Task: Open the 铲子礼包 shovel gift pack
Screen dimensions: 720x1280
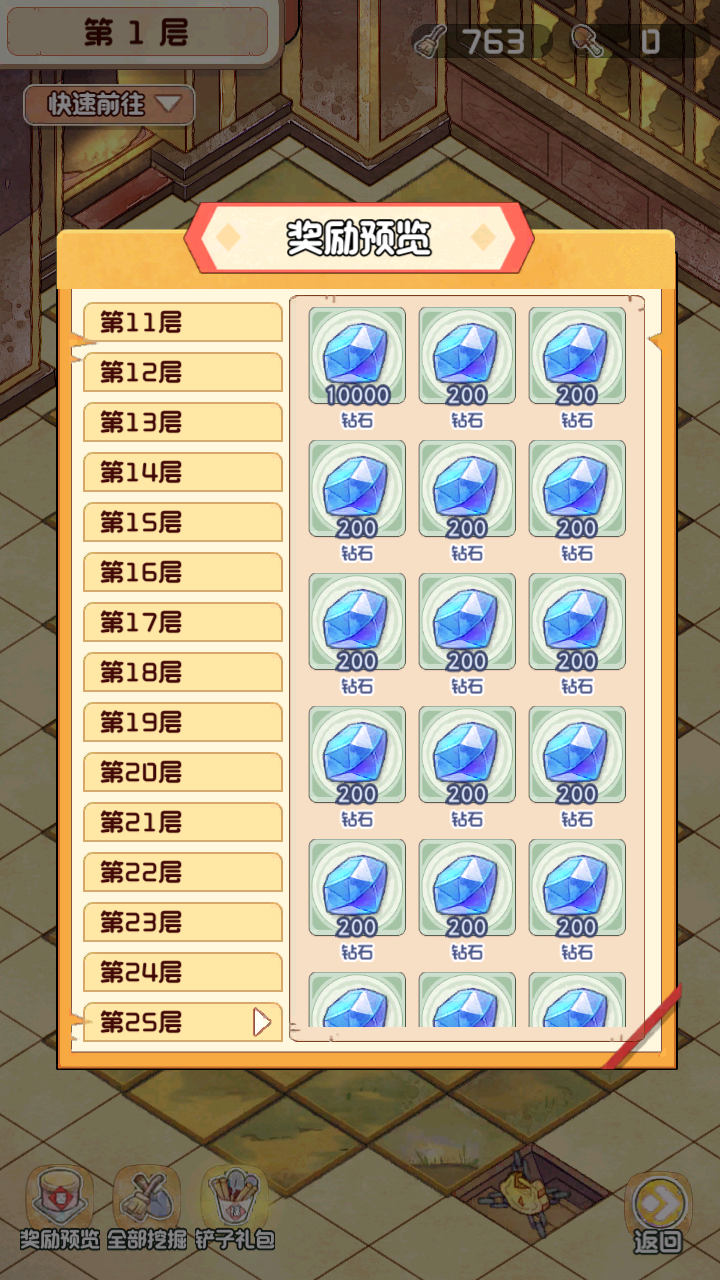Action: 236,1205
